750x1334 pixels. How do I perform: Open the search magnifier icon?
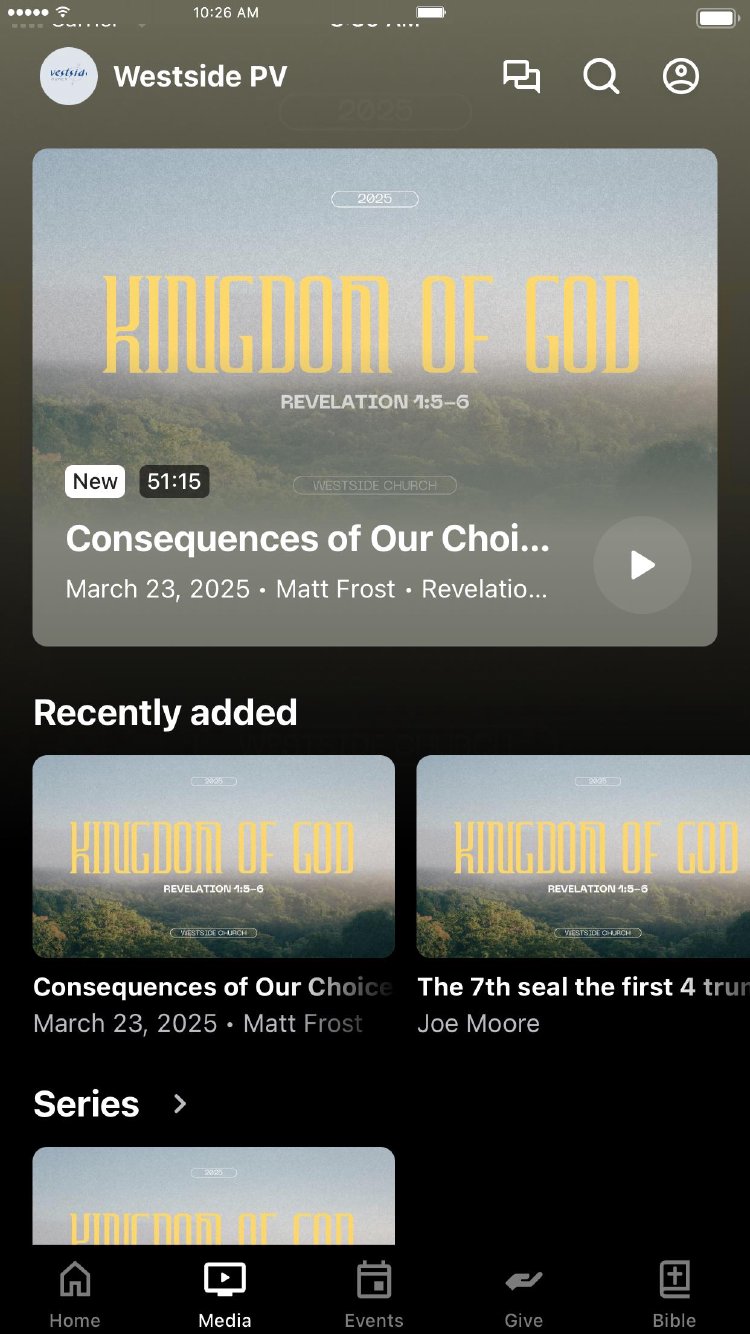(x=601, y=77)
